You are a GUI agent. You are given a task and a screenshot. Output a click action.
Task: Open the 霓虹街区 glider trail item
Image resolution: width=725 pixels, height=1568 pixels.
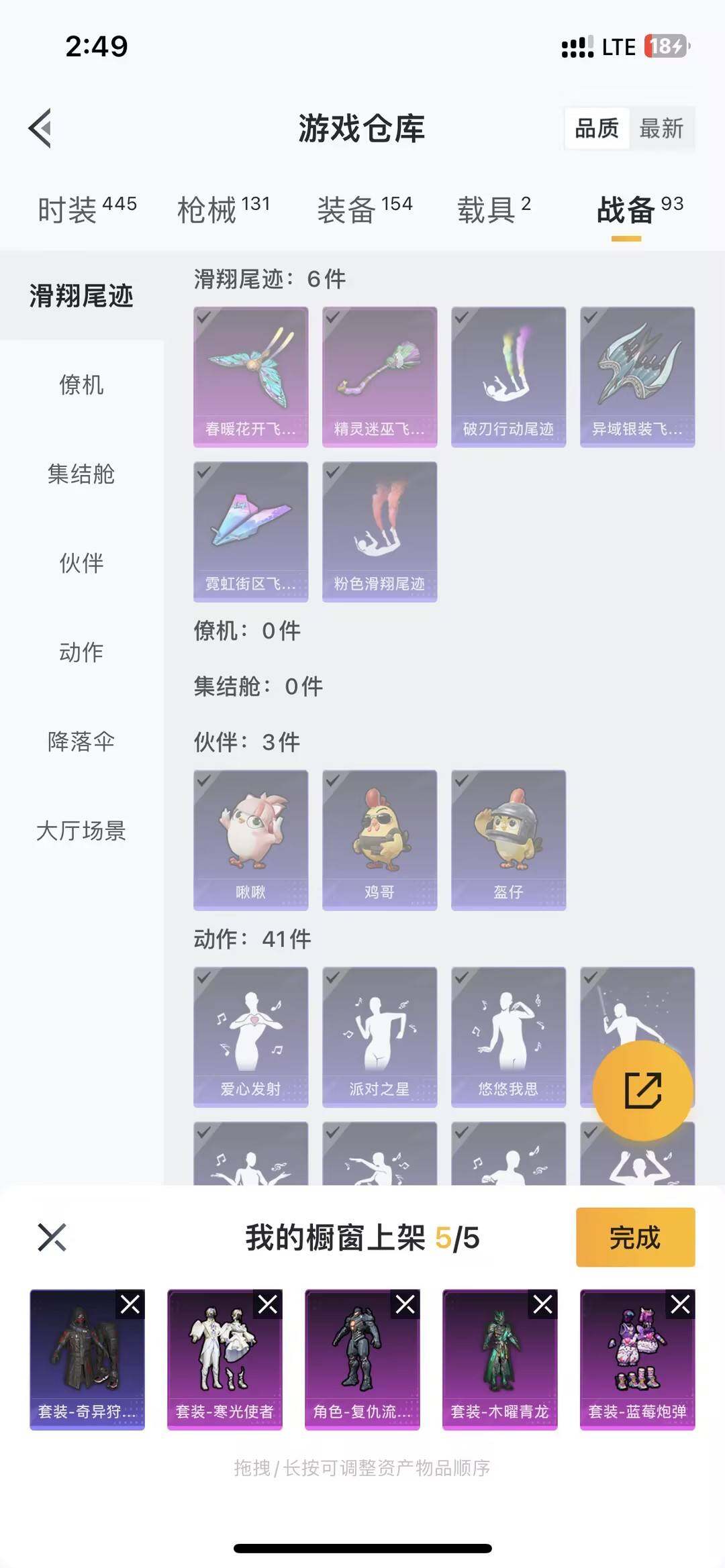pos(250,530)
